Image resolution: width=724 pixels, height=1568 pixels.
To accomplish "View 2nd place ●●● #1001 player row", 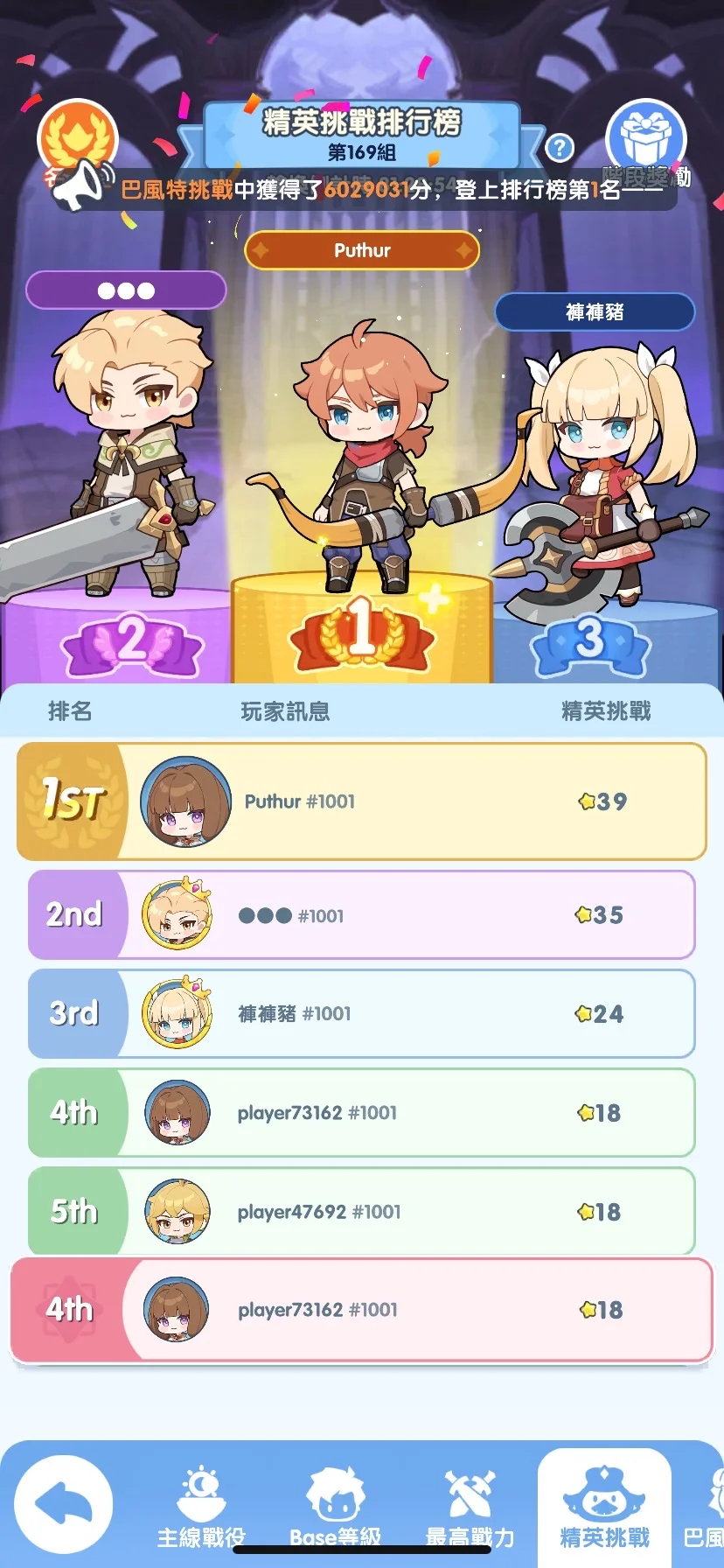I will 361,915.
